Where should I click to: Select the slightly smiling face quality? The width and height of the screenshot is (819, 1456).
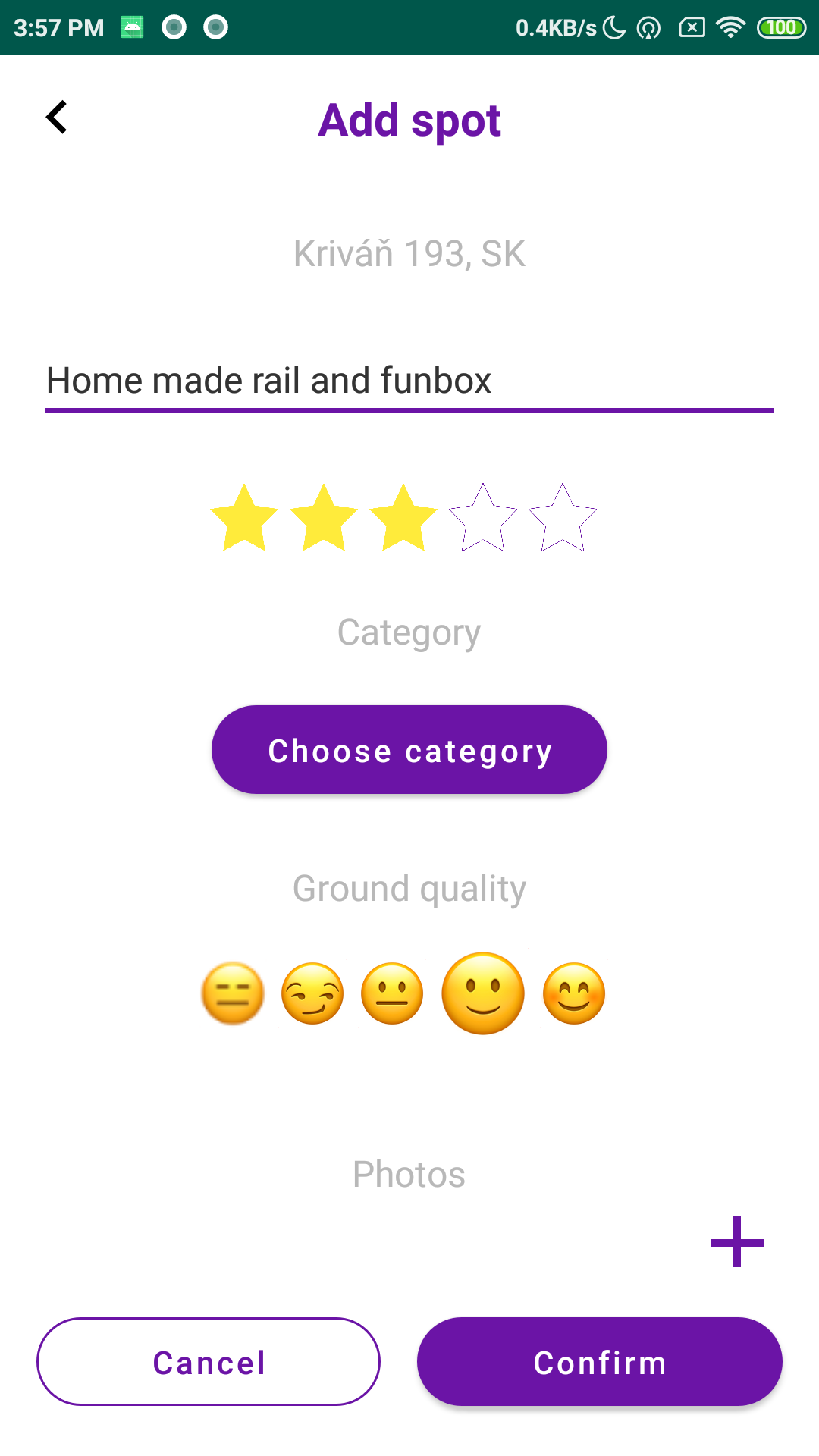coord(483,993)
